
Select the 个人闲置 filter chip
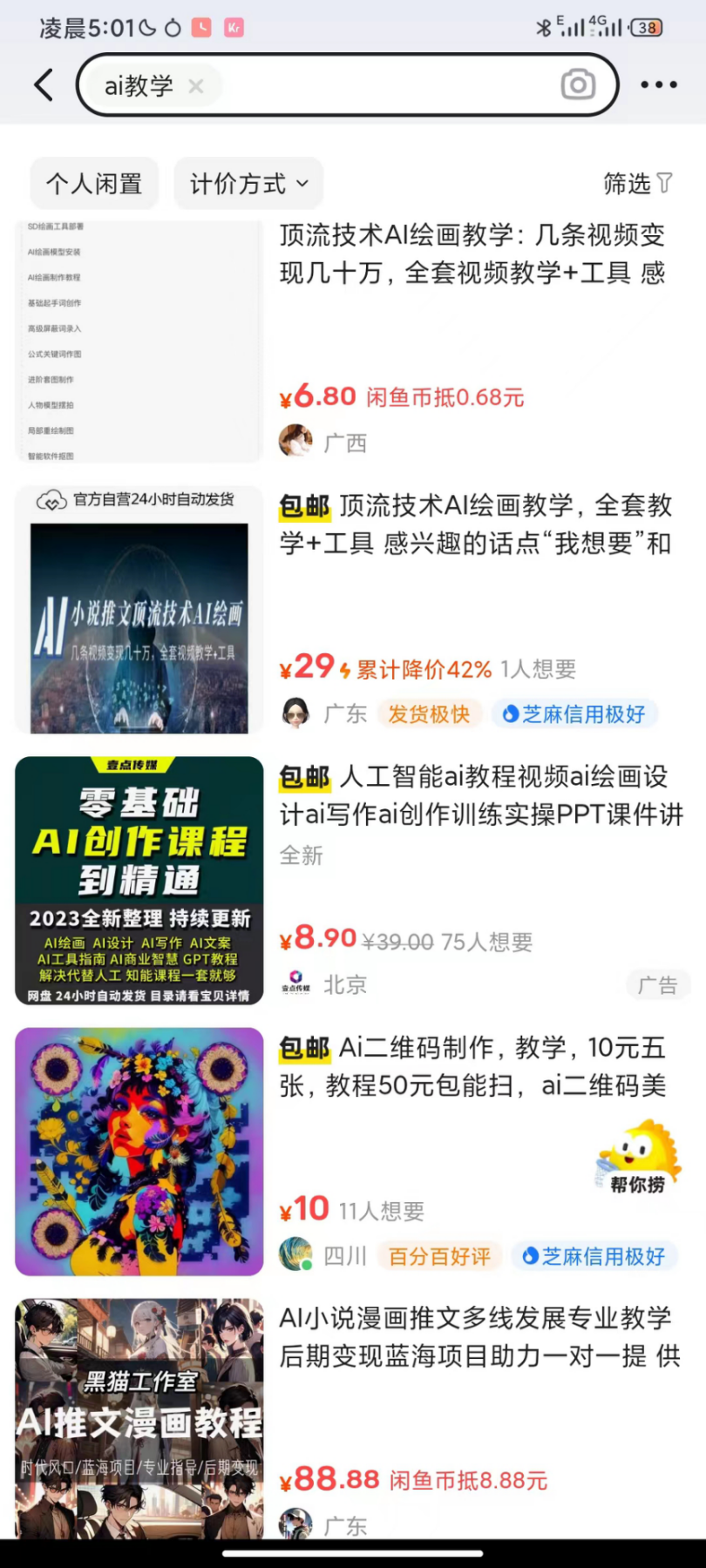click(94, 184)
